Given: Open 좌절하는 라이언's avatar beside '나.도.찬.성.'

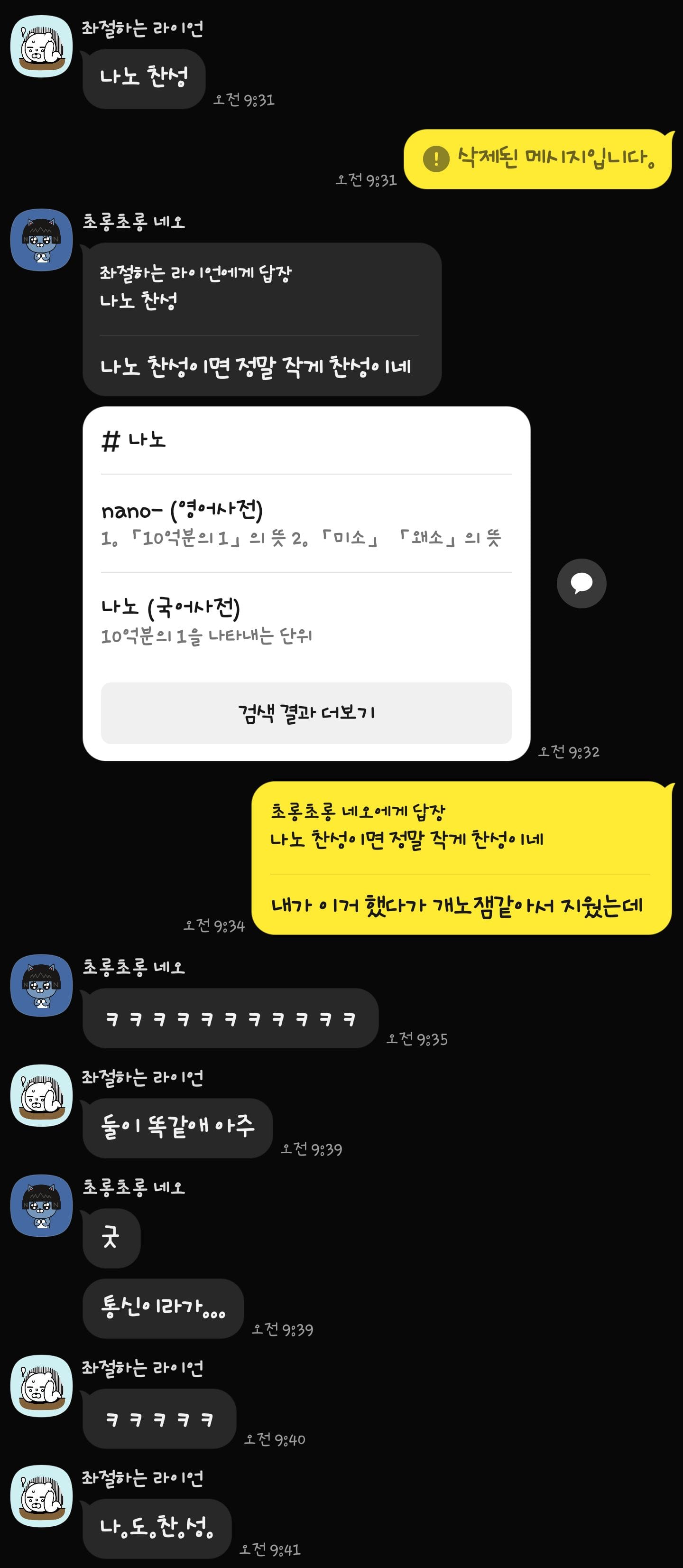Looking at the screenshot, I should pos(41,1495).
